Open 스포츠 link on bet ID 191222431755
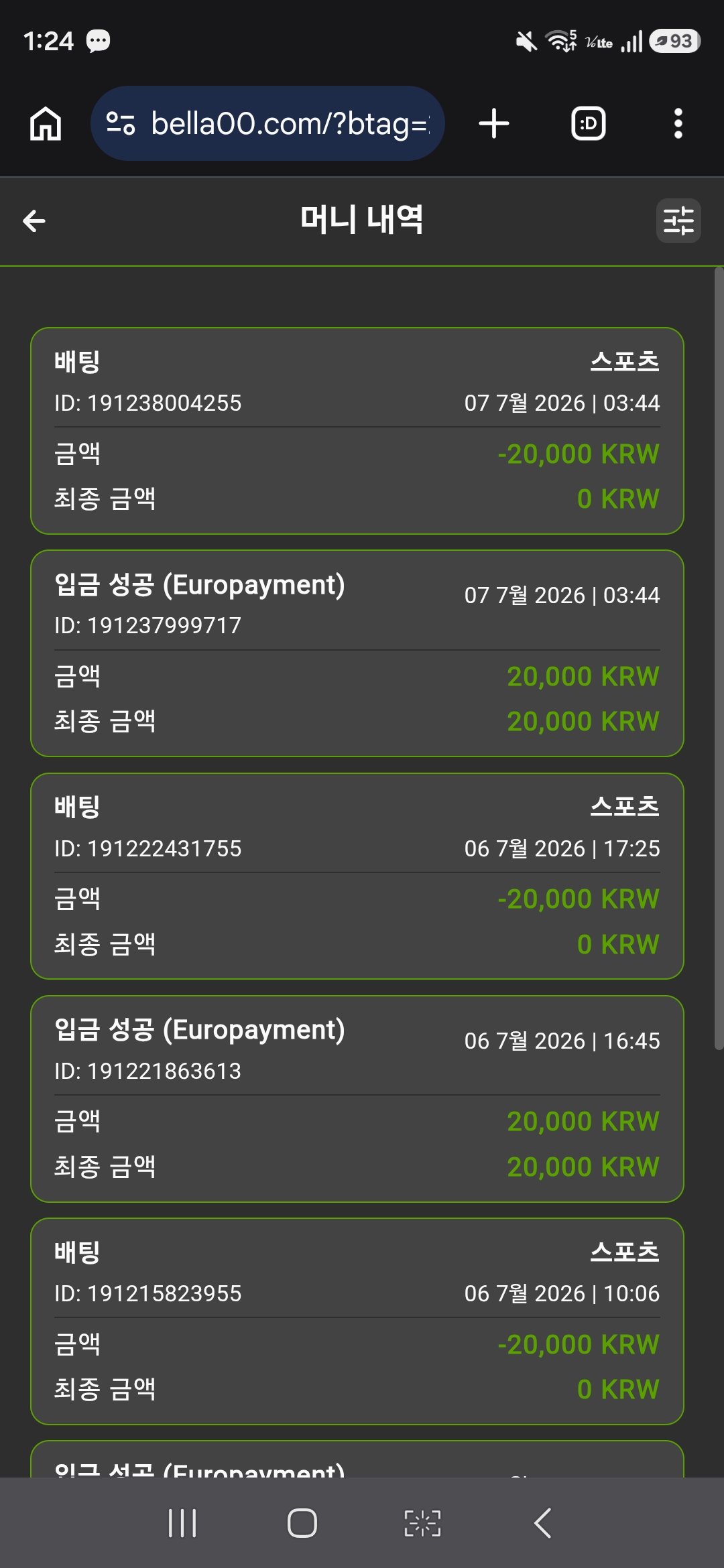This screenshot has height=1568, width=724. [x=625, y=807]
